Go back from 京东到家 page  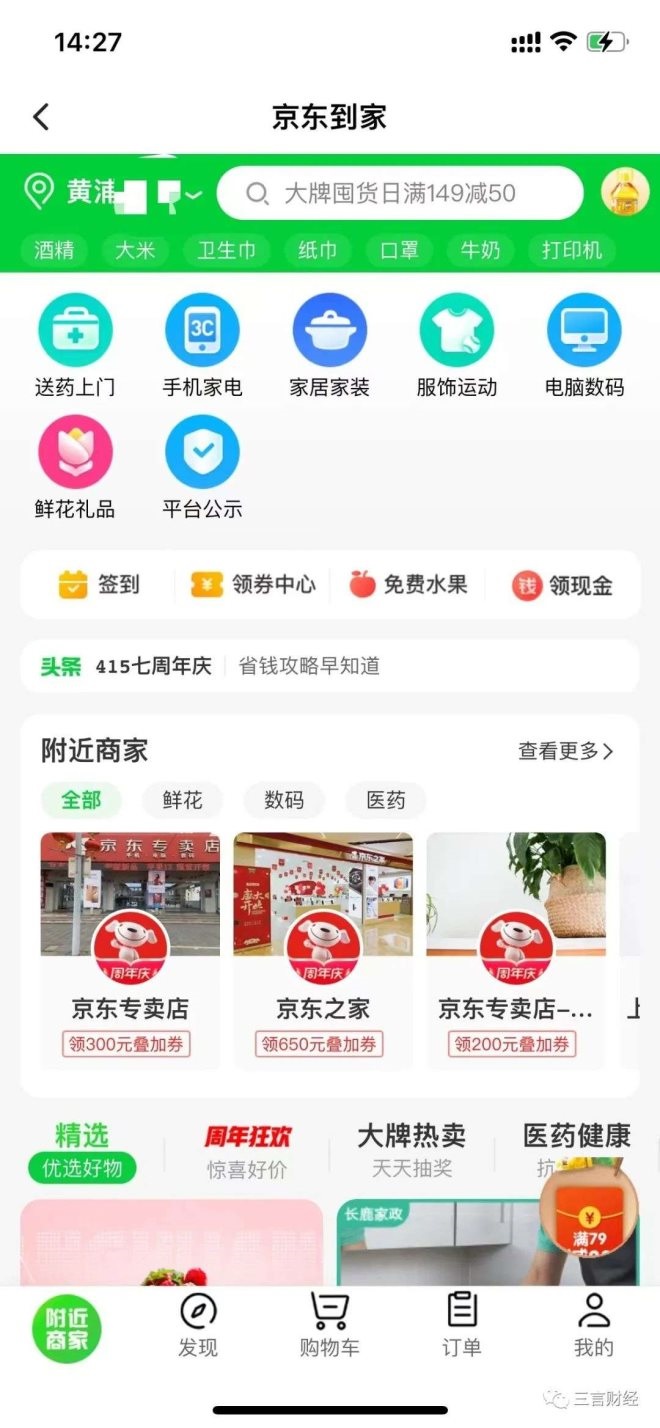pyautogui.click(x=41, y=117)
